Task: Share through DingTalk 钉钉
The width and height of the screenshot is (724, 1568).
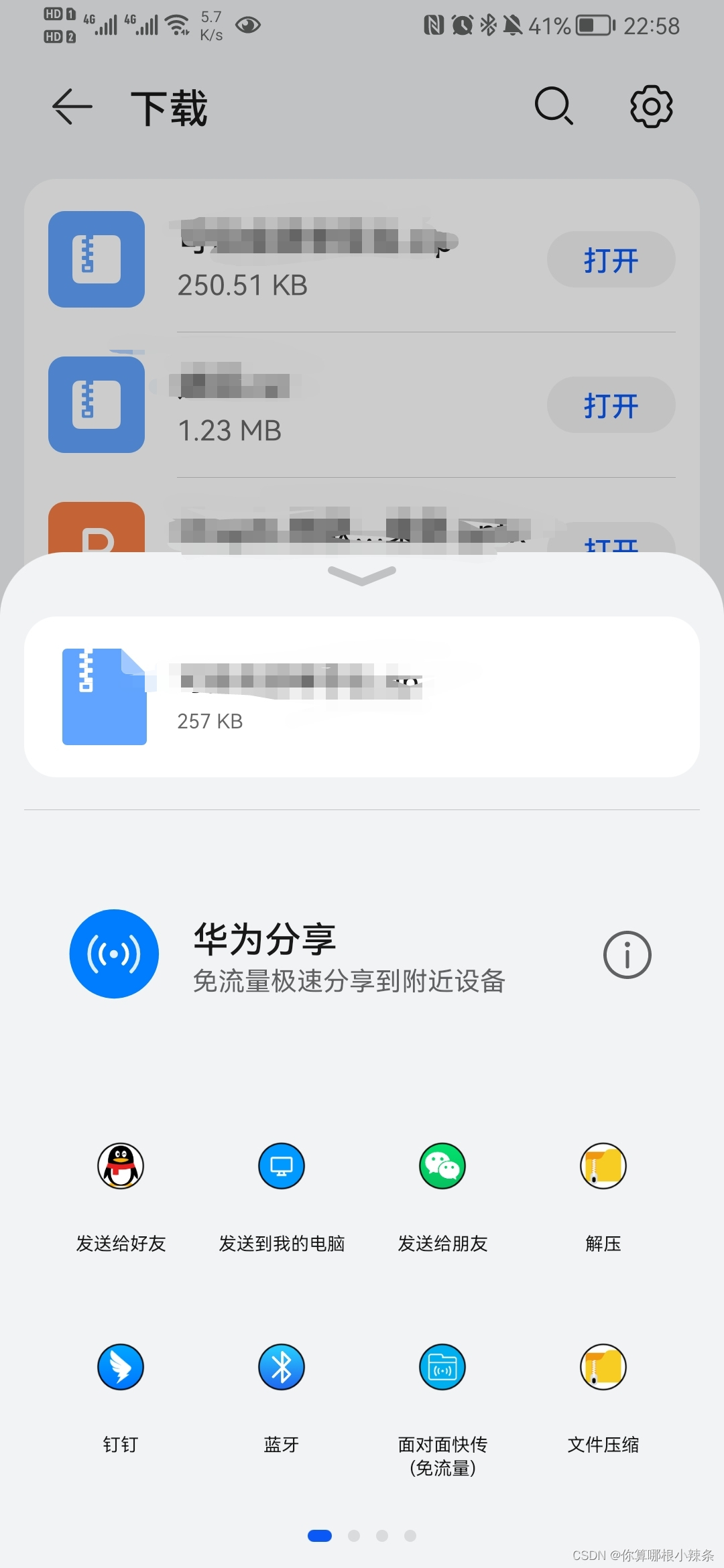Action: tap(121, 1367)
